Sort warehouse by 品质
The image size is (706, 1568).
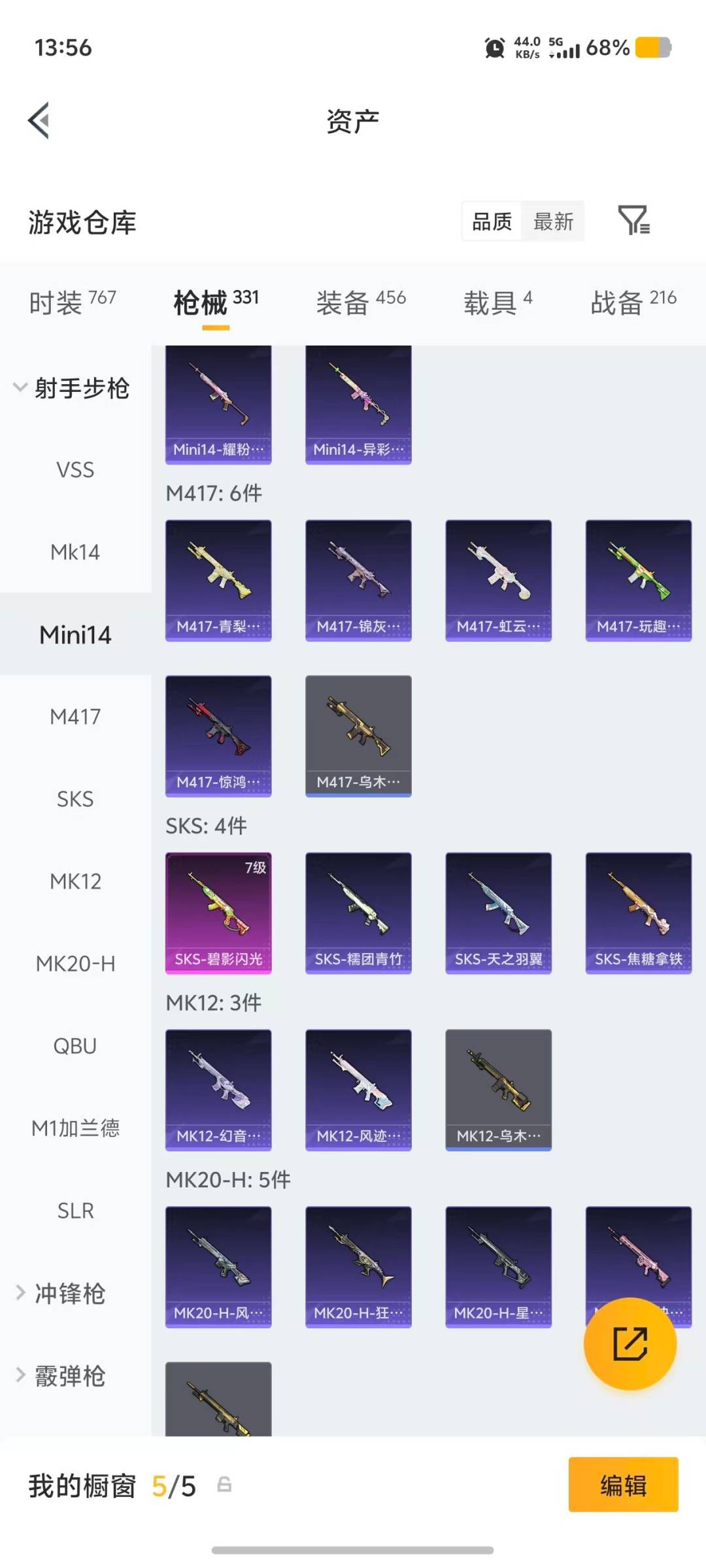click(x=492, y=221)
